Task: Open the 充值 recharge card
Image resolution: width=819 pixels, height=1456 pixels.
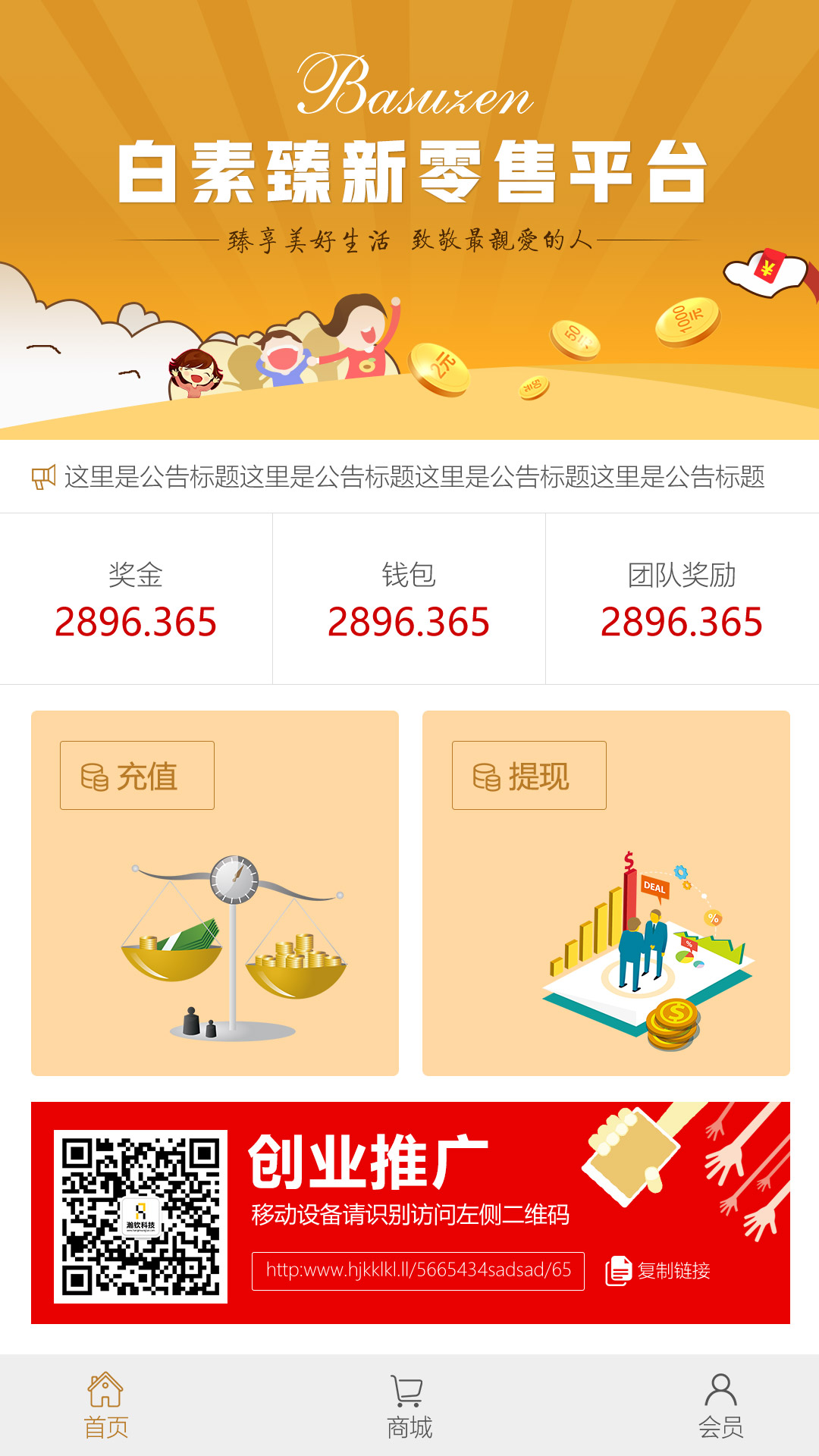Action: (x=215, y=893)
